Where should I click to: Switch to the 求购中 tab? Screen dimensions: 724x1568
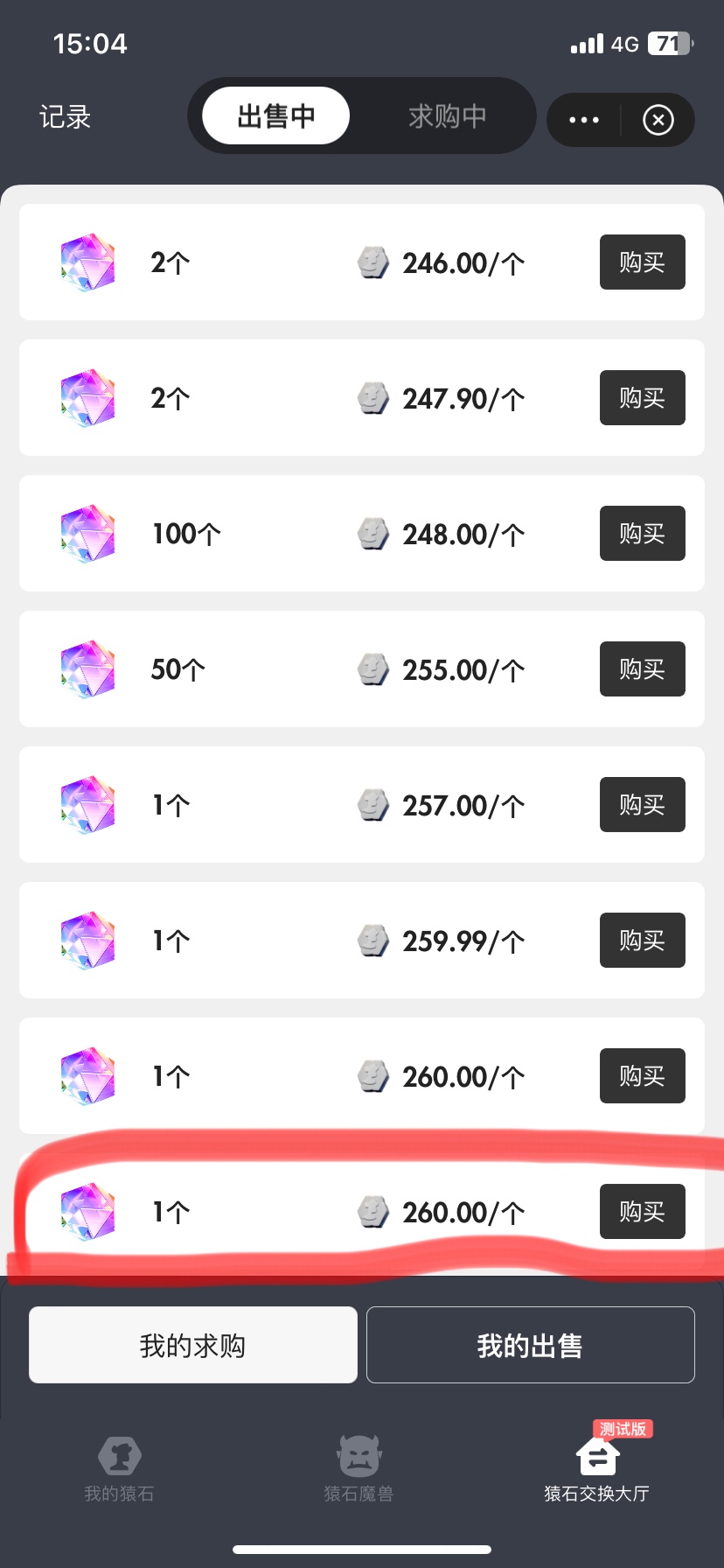click(x=447, y=115)
